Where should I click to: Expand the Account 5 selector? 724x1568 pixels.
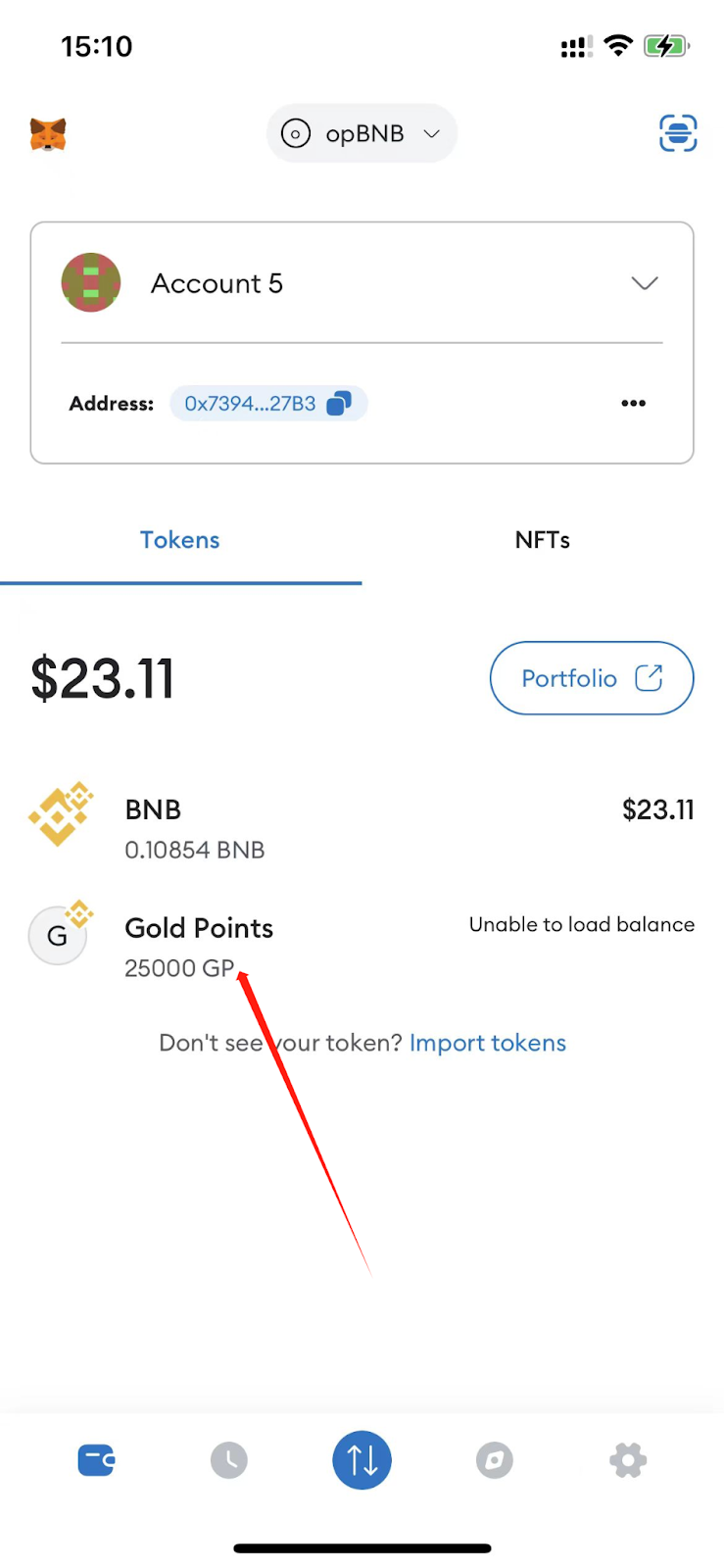[644, 283]
